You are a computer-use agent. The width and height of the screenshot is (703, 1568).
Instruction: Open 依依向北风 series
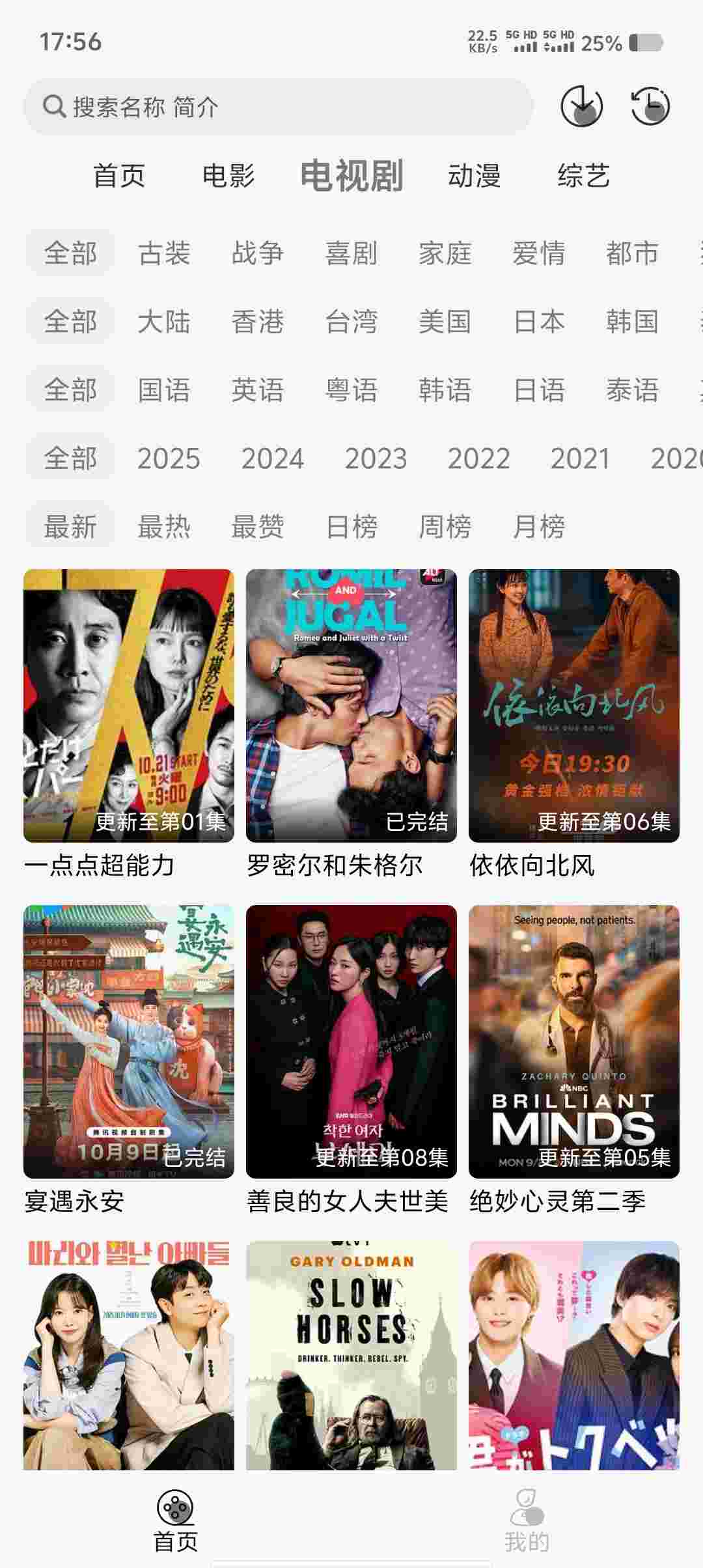[574, 706]
